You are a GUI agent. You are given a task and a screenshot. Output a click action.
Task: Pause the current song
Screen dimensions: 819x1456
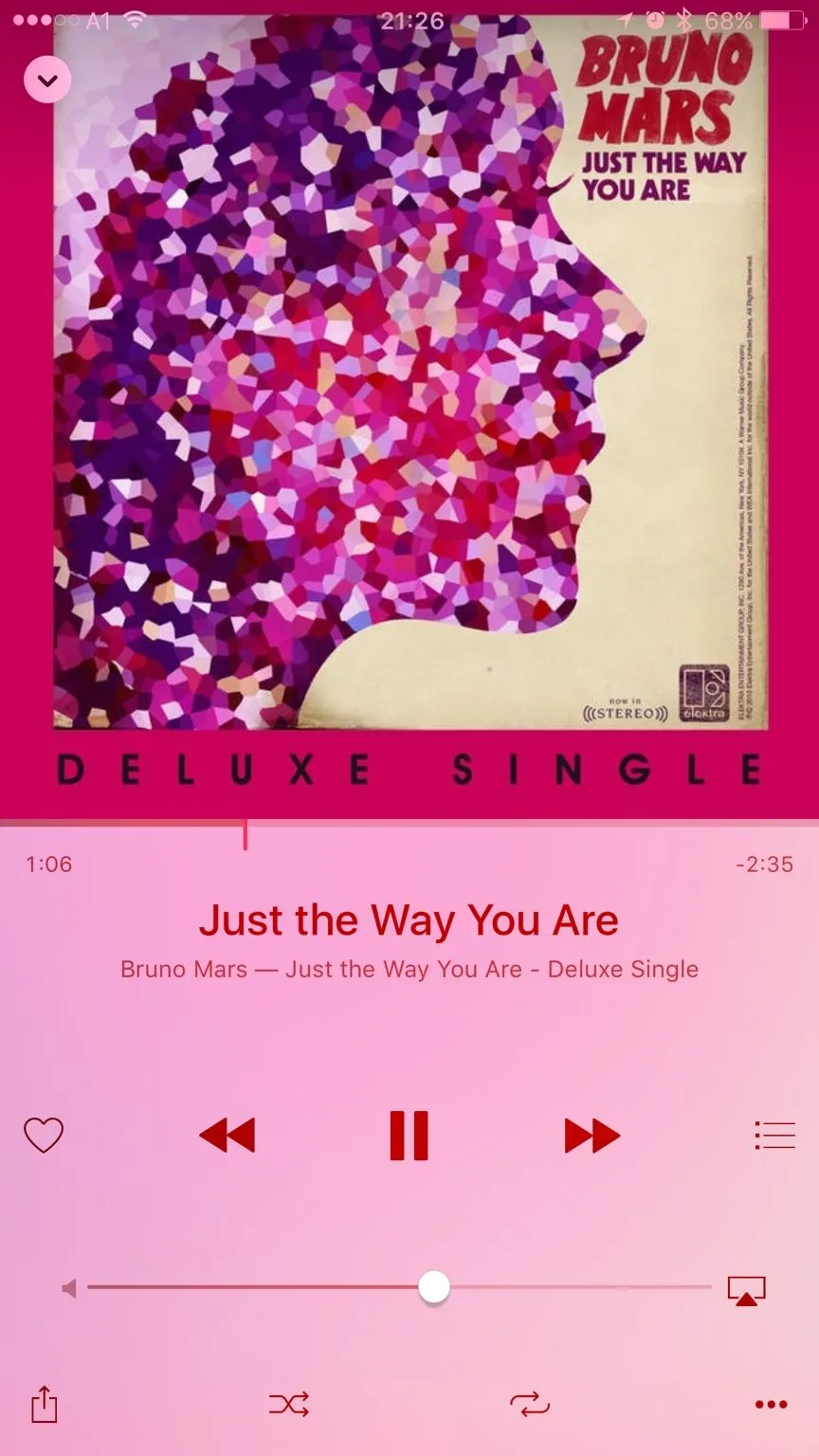click(x=409, y=1135)
